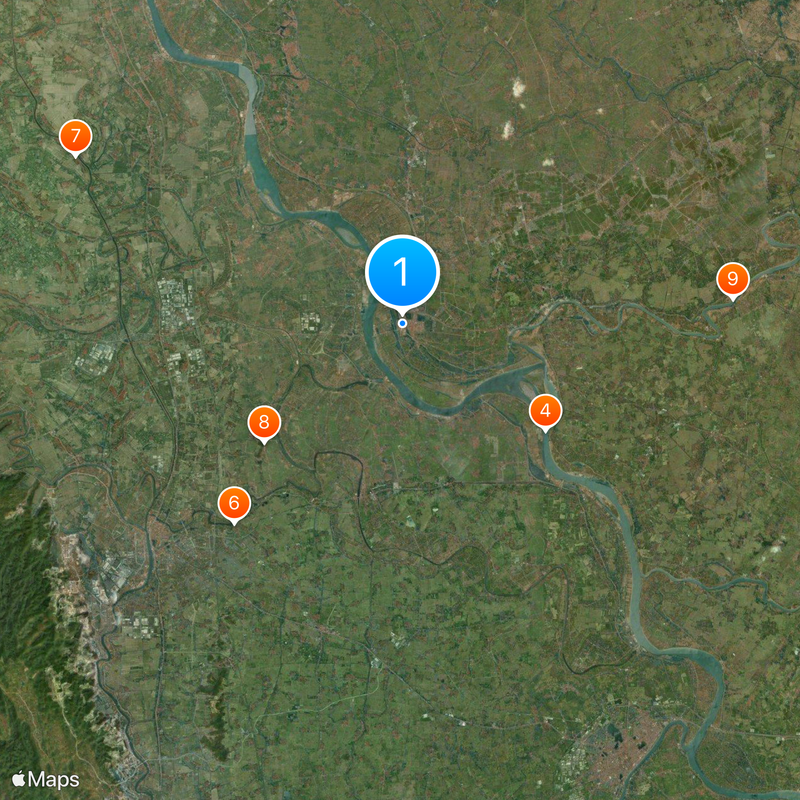Open orange map pin number 9
This screenshot has width=800, height=800.
coord(733,279)
